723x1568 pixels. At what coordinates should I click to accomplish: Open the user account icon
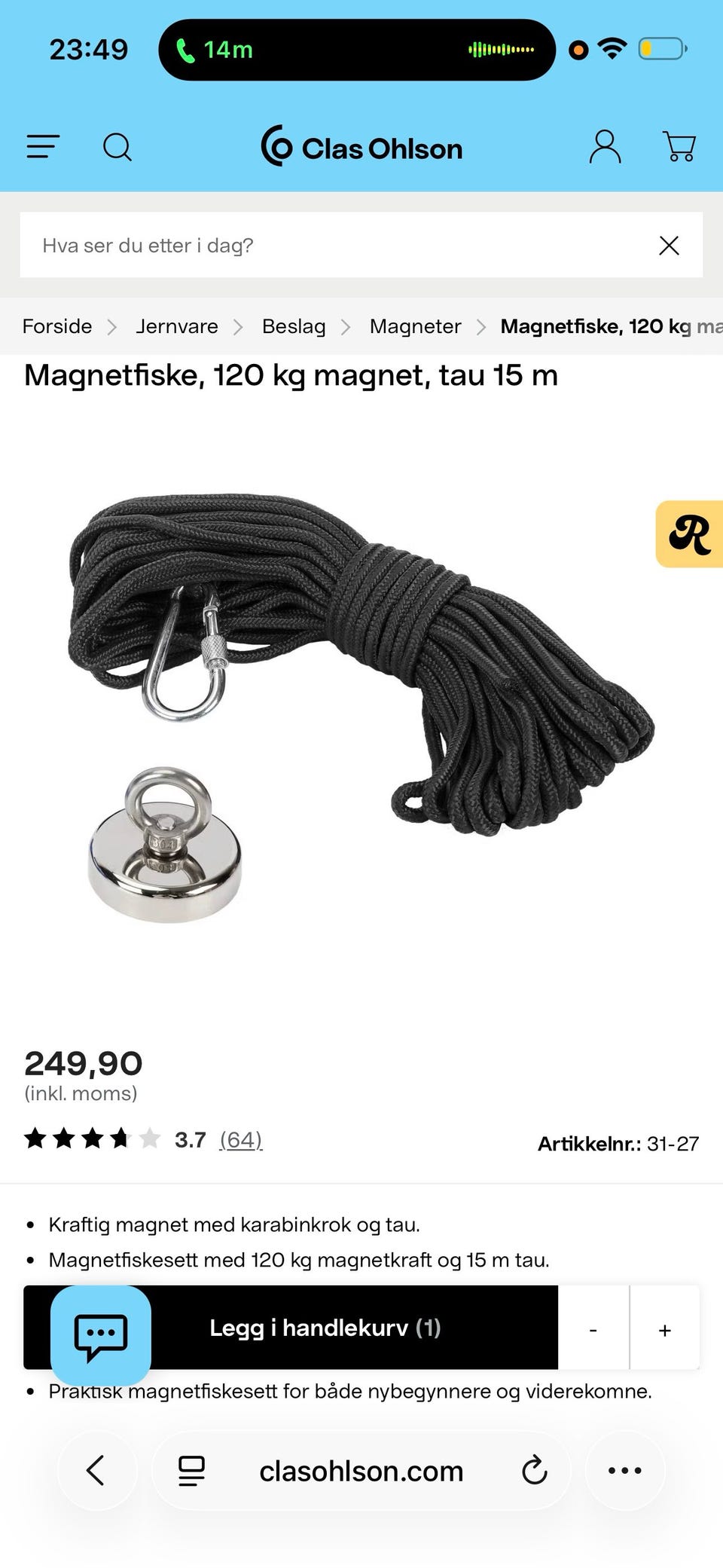pos(605,146)
